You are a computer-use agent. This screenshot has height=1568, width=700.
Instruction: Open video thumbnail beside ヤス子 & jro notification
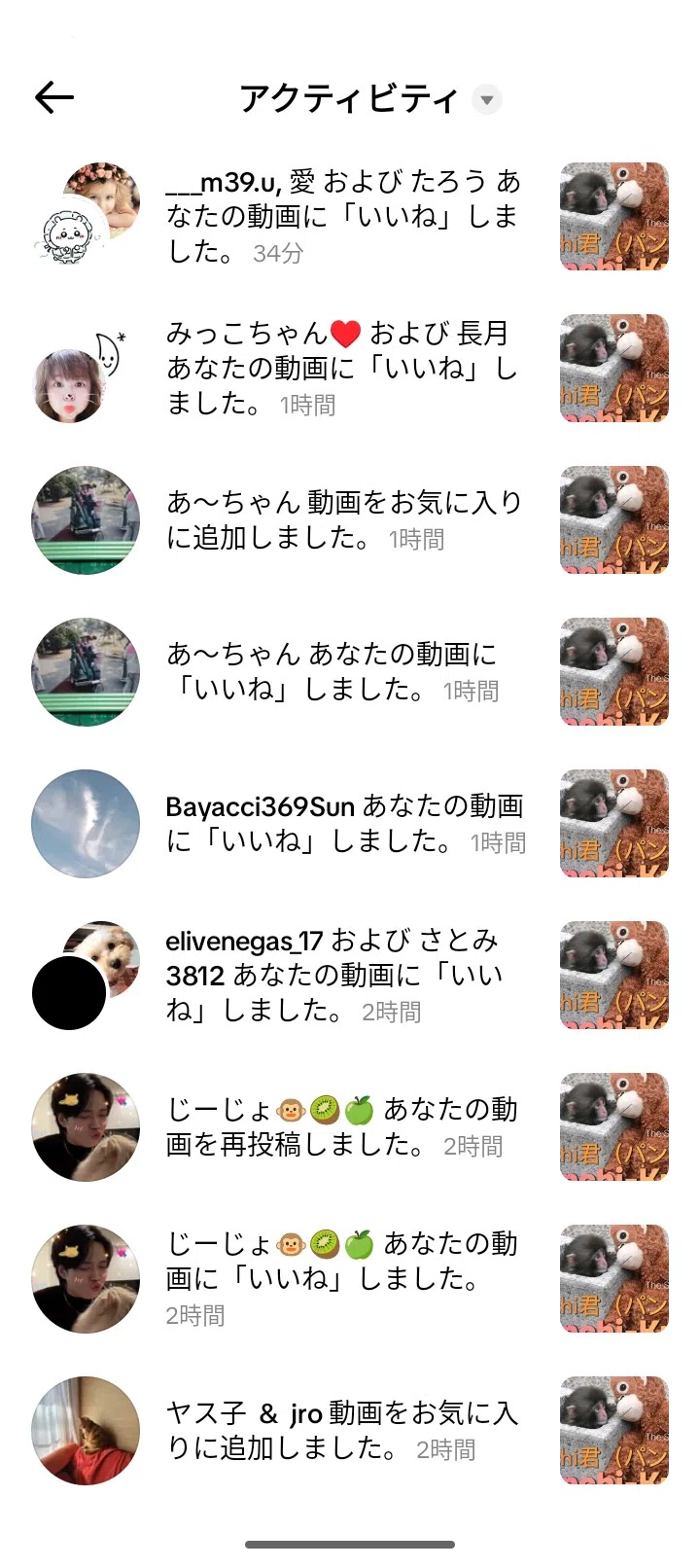tap(614, 1430)
